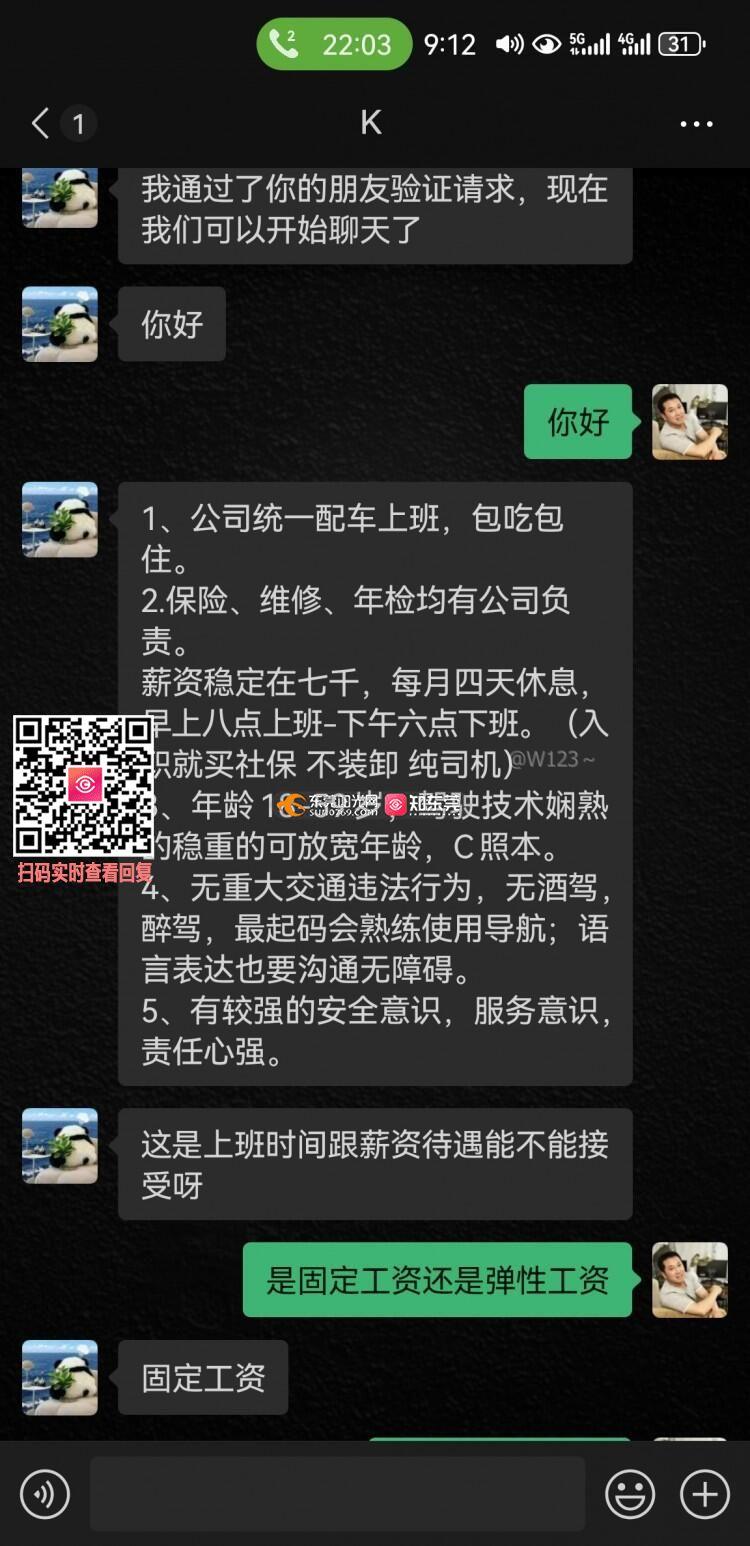Open chat info via the three-dot menu
Screen dimensions: 750x1546
click(696, 124)
